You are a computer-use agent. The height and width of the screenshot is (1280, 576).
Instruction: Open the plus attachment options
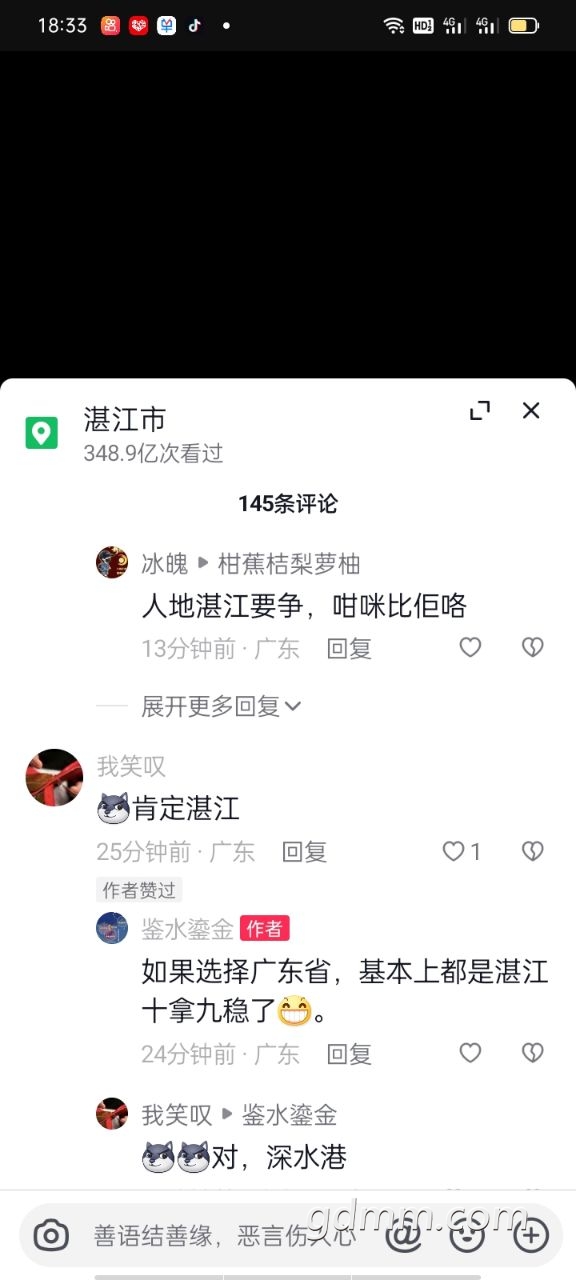(x=531, y=1235)
